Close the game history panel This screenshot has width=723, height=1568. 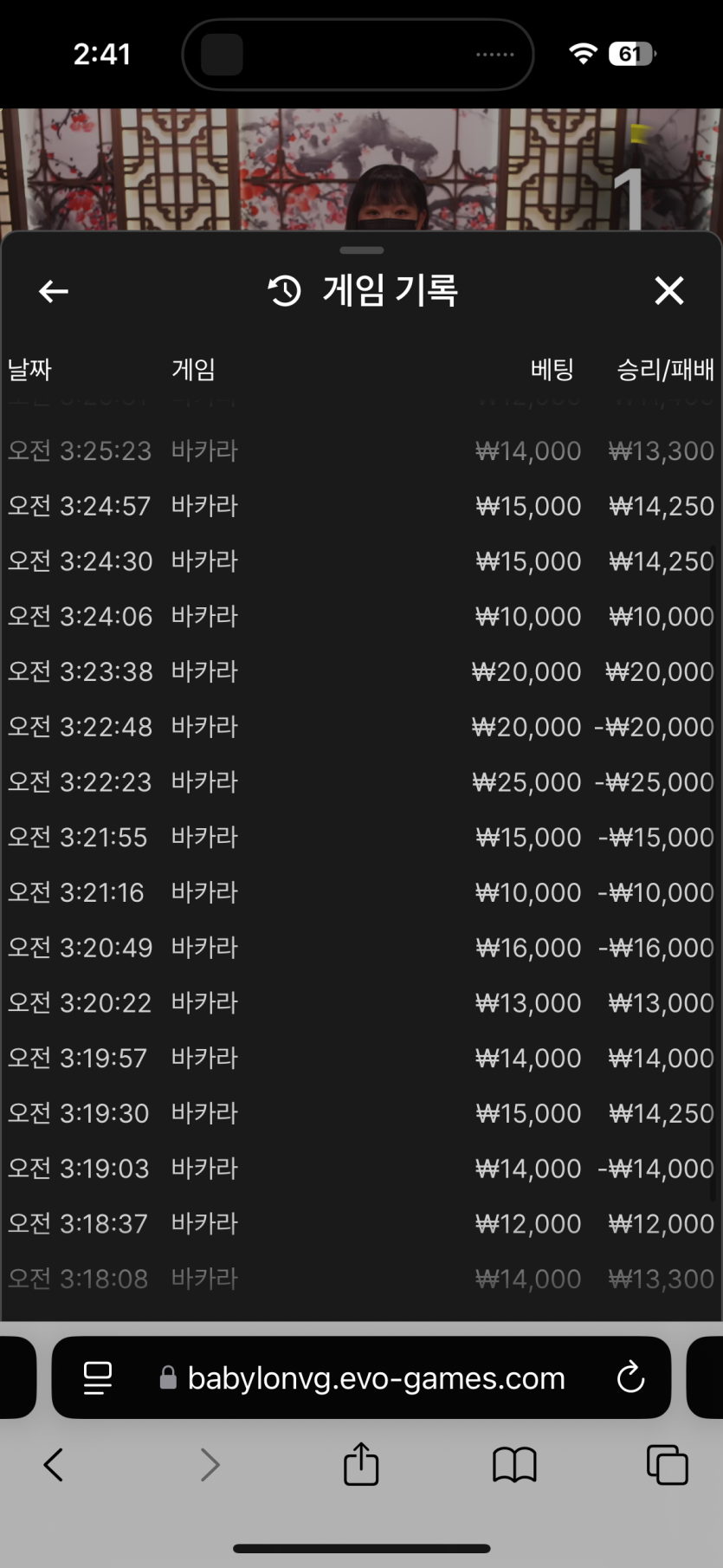pyautogui.click(x=668, y=291)
